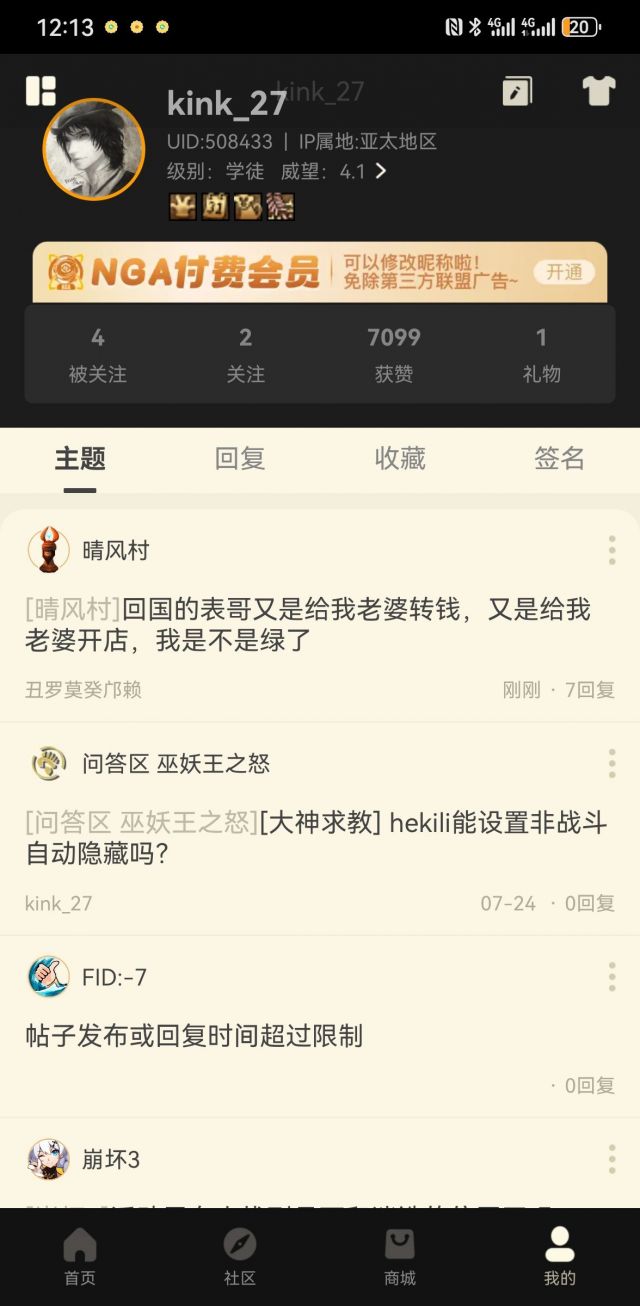Open the 商城 tab
The image size is (640, 1306).
400,1256
